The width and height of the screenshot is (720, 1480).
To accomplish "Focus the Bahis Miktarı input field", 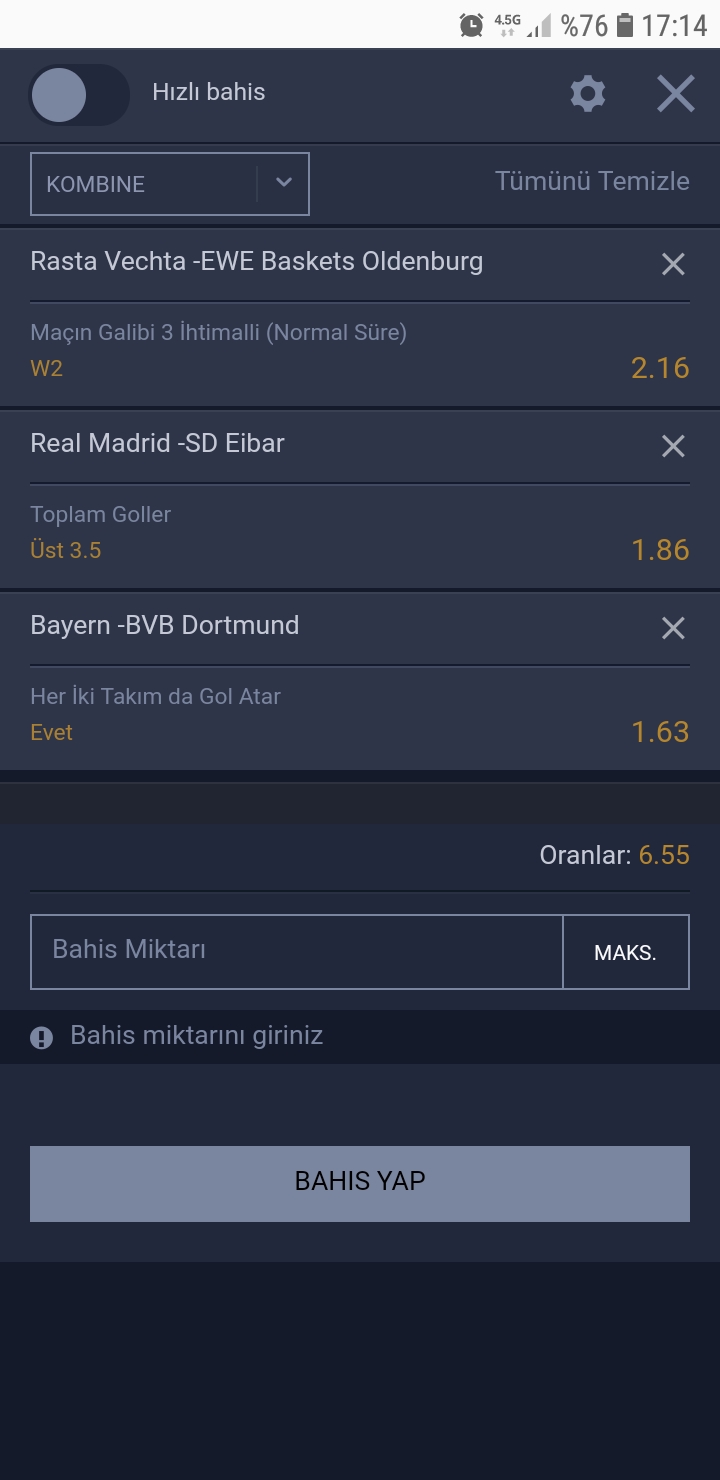I will [297, 952].
